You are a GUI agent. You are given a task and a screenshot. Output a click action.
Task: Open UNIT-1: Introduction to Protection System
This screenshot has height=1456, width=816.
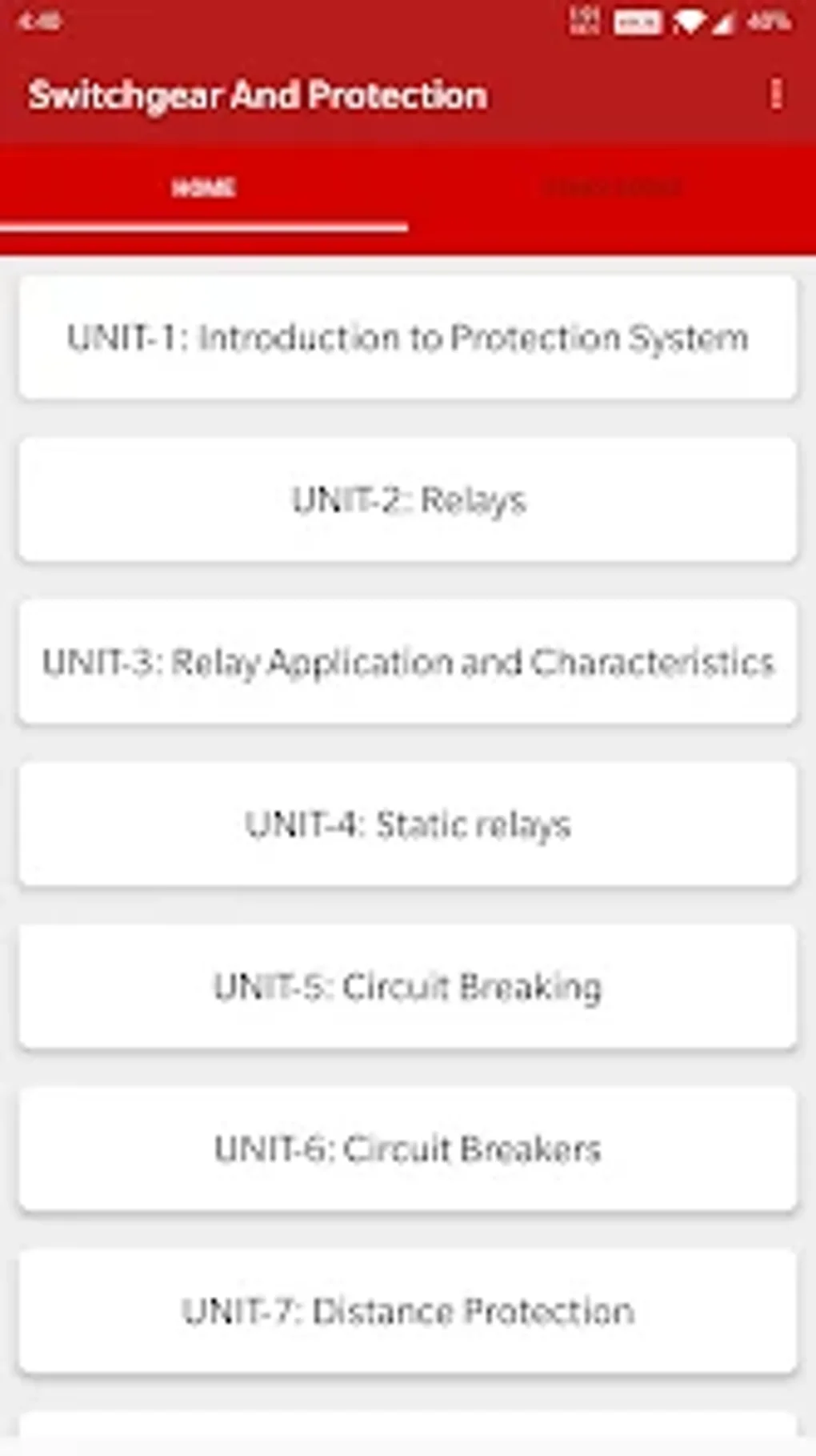click(408, 337)
